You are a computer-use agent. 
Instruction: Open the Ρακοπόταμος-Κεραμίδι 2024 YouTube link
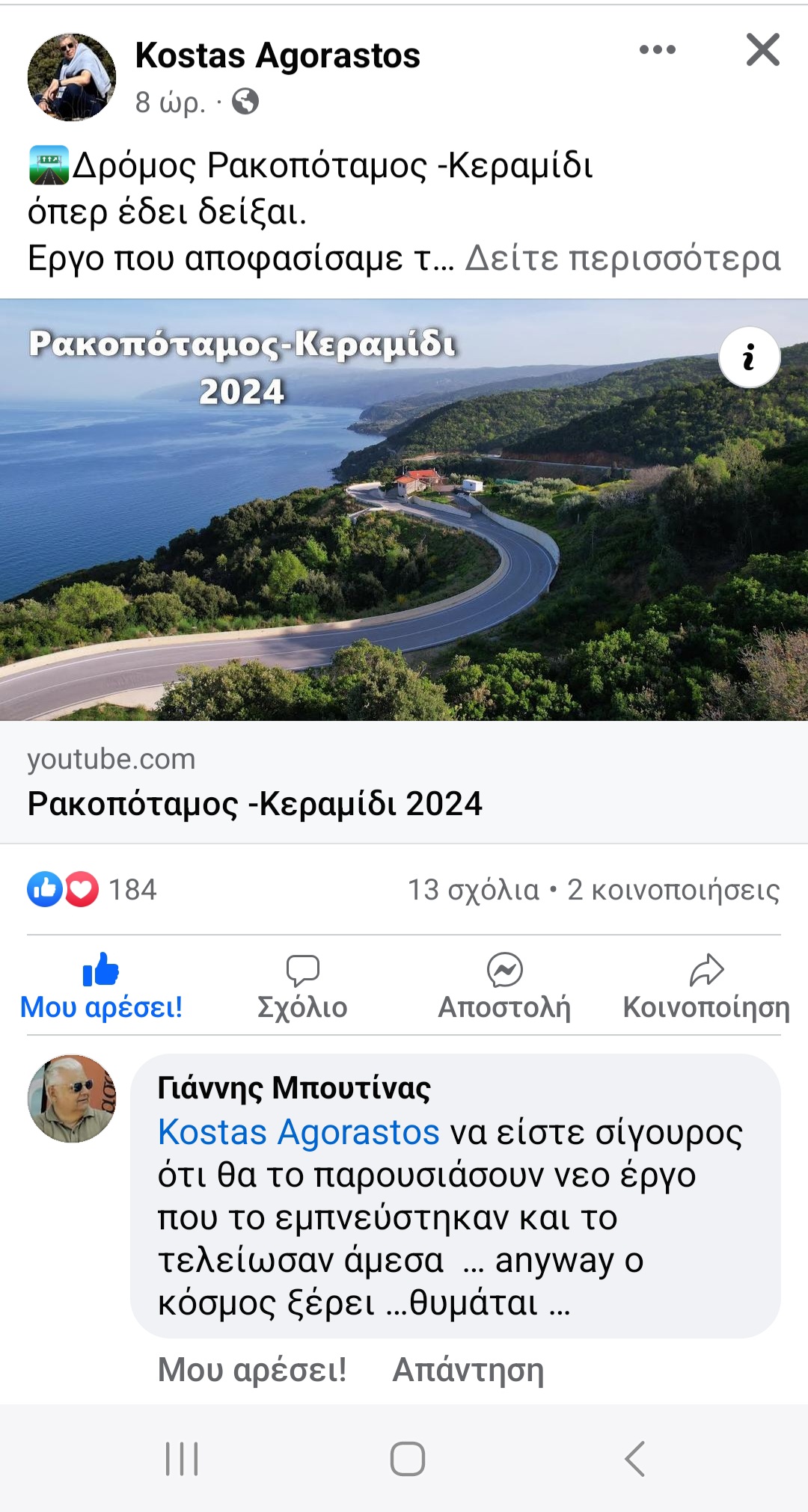click(254, 804)
